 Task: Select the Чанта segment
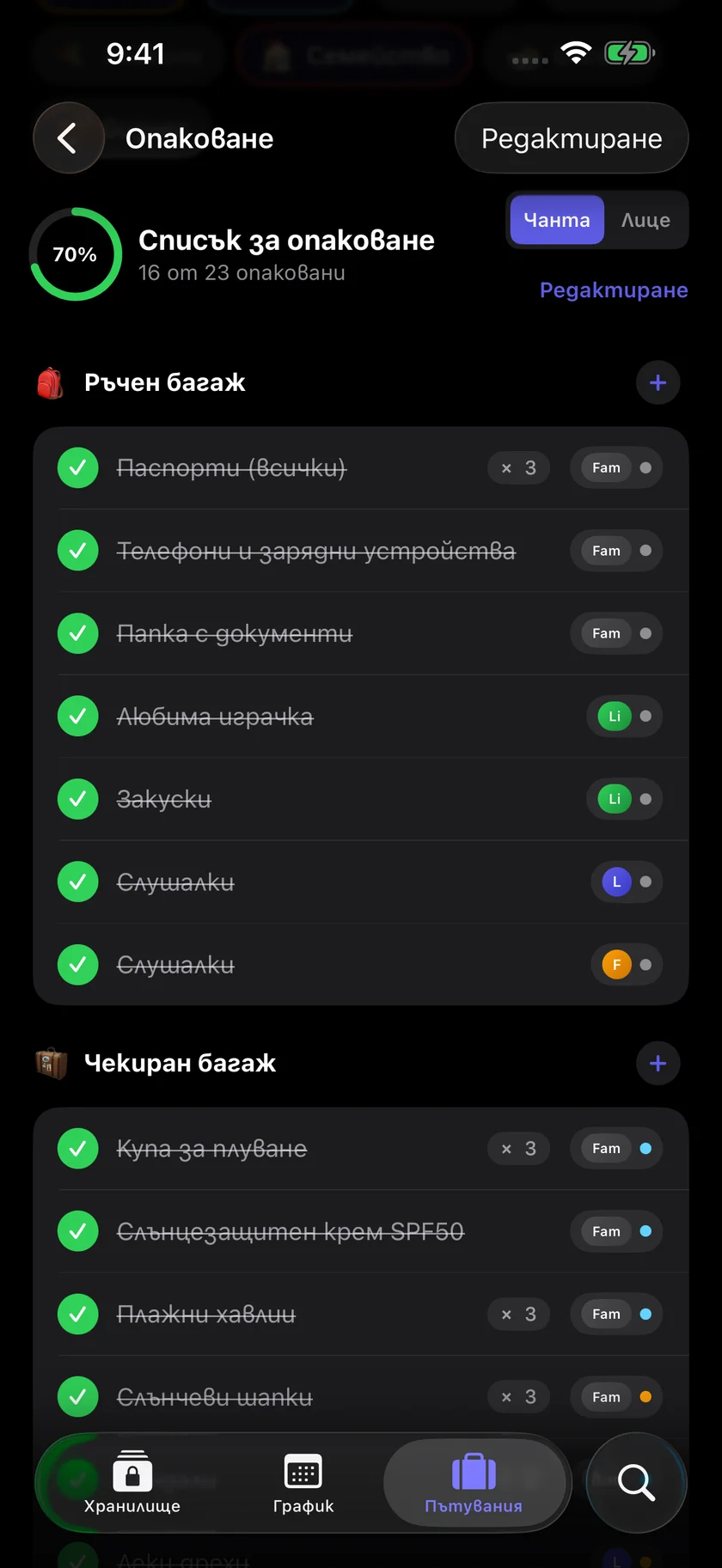coord(557,220)
